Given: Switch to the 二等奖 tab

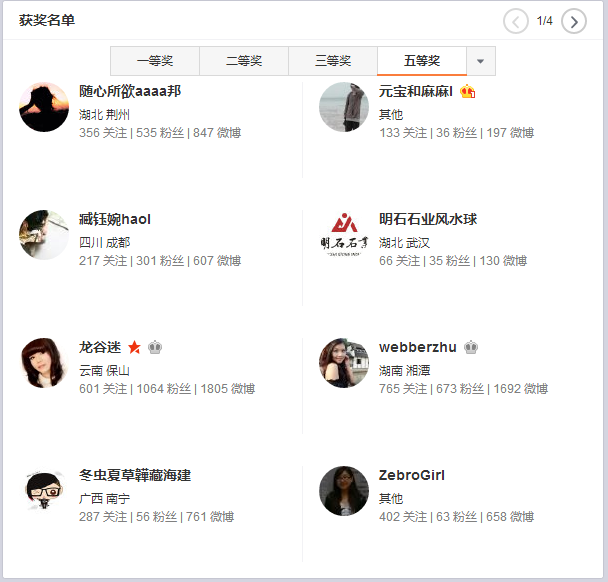Looking at the screenshot, I should point(244,61).
